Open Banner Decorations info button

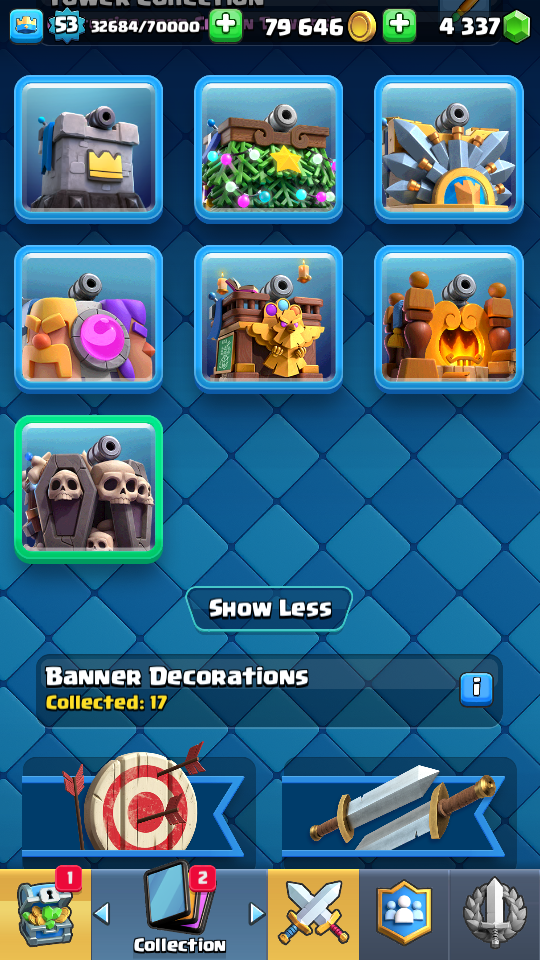(476, 690)
